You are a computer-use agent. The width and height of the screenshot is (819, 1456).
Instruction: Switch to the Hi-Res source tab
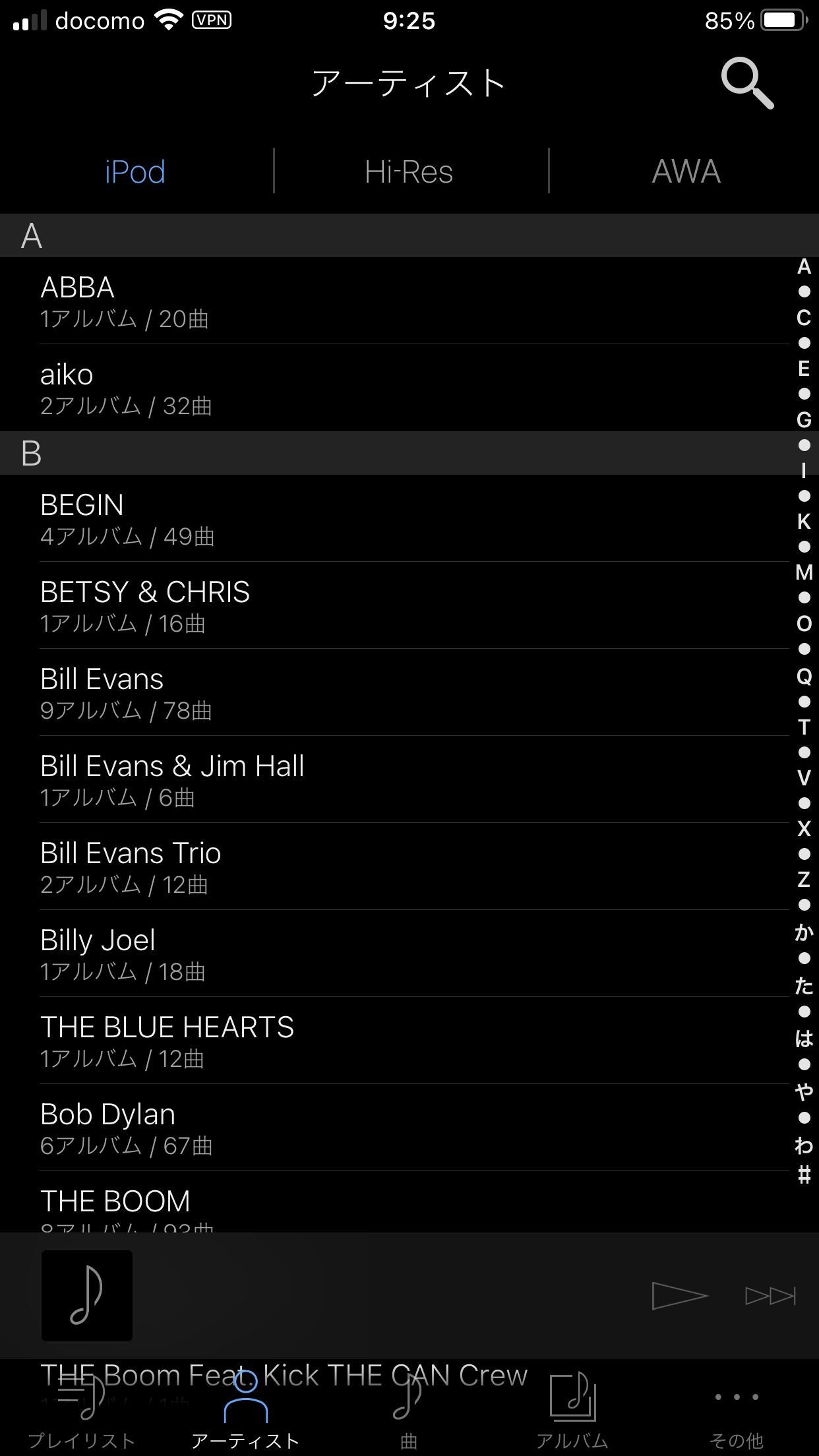click(409, 172)
